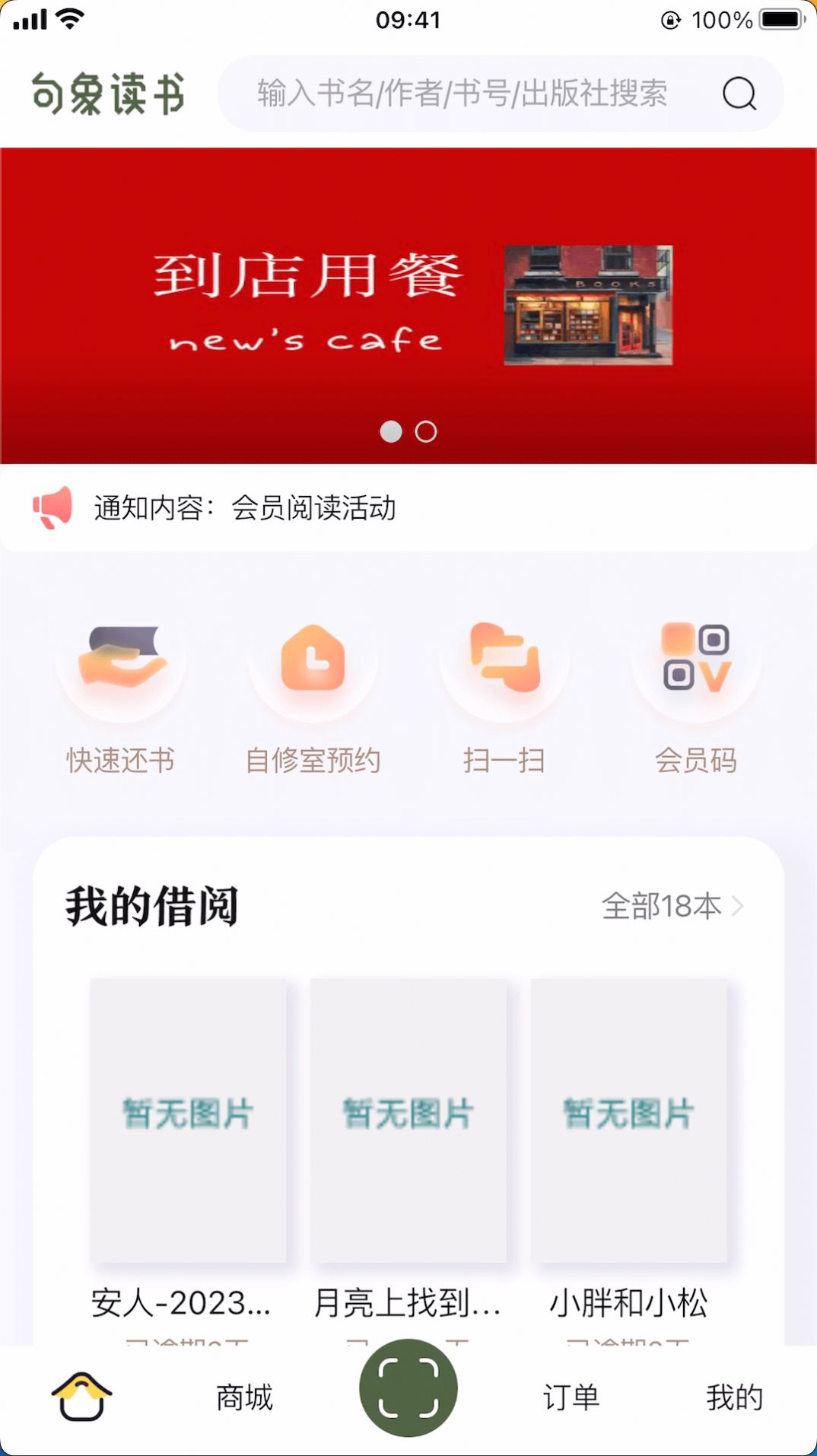
Task: Select the first carousel indicator dot
Action: click(393, 431)
